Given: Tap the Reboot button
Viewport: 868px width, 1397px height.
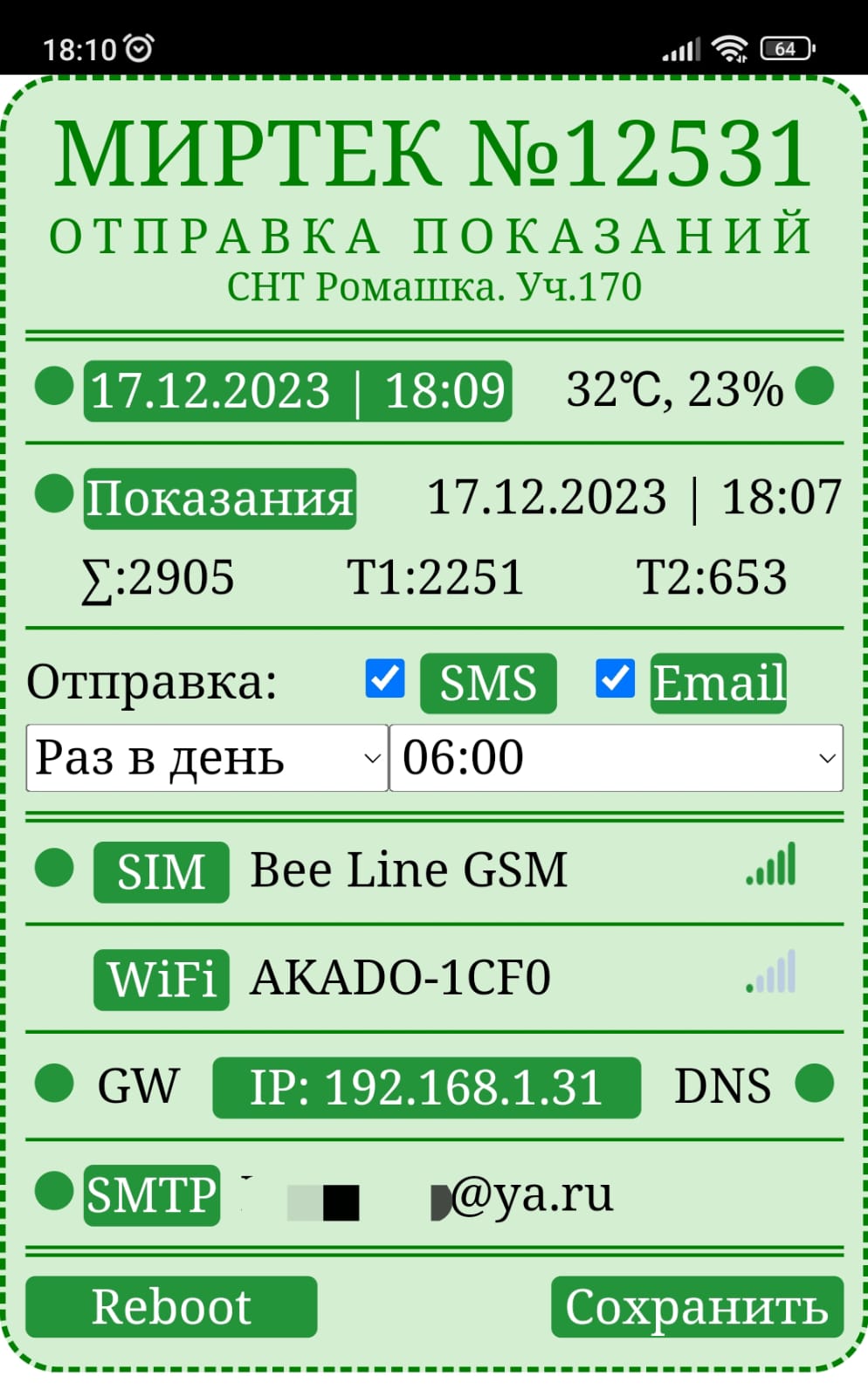Looking at the screenshot, I should click(171, 1306).
